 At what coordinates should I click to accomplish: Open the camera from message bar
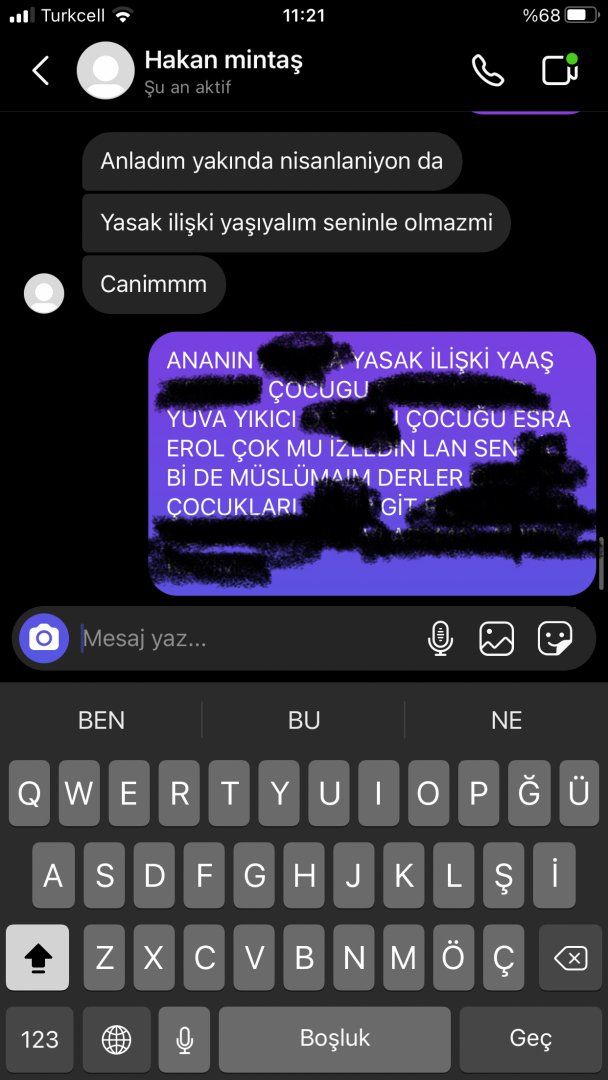pos(44,638)
